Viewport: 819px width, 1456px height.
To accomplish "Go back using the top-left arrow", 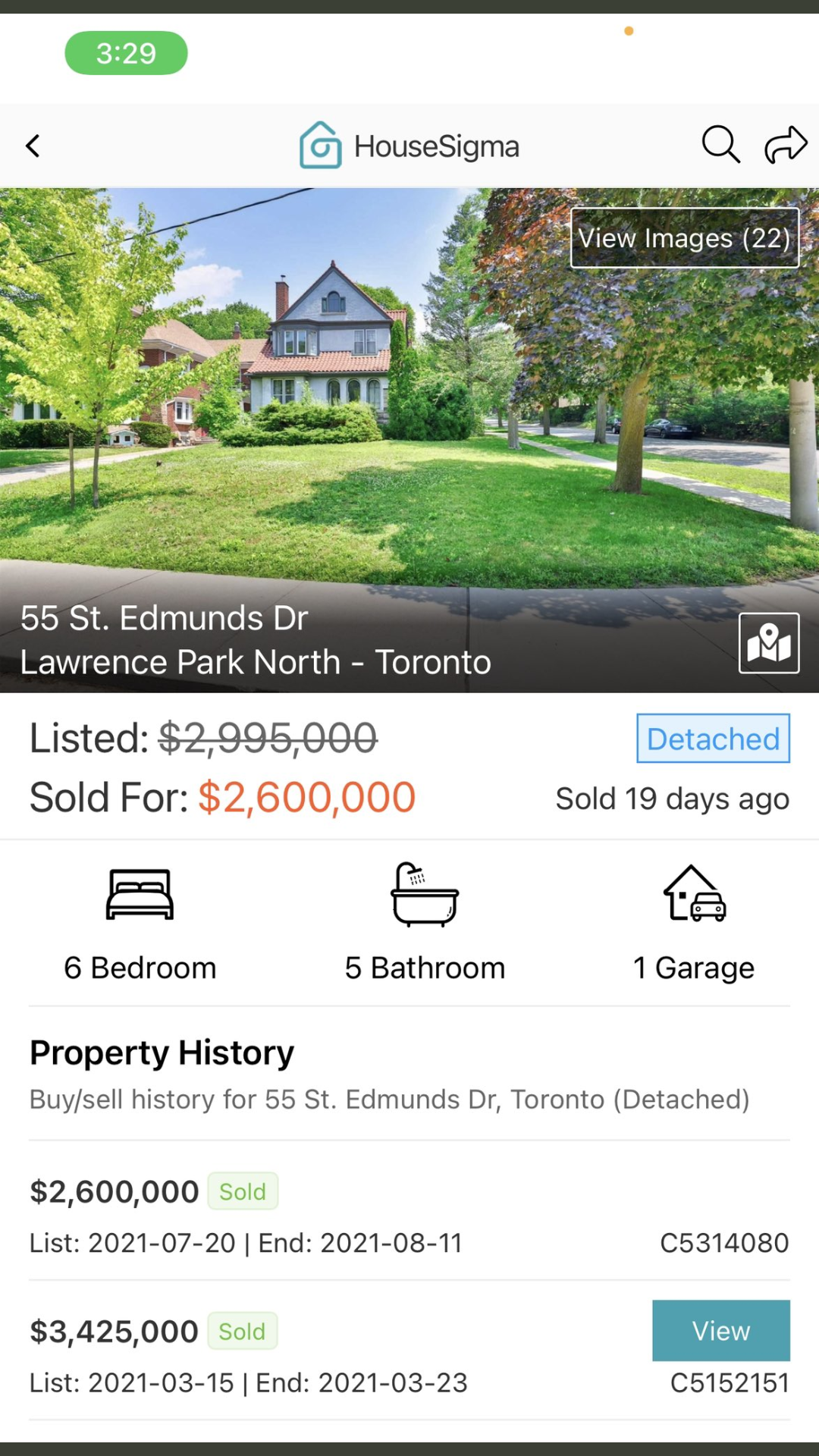I will 33,146.
